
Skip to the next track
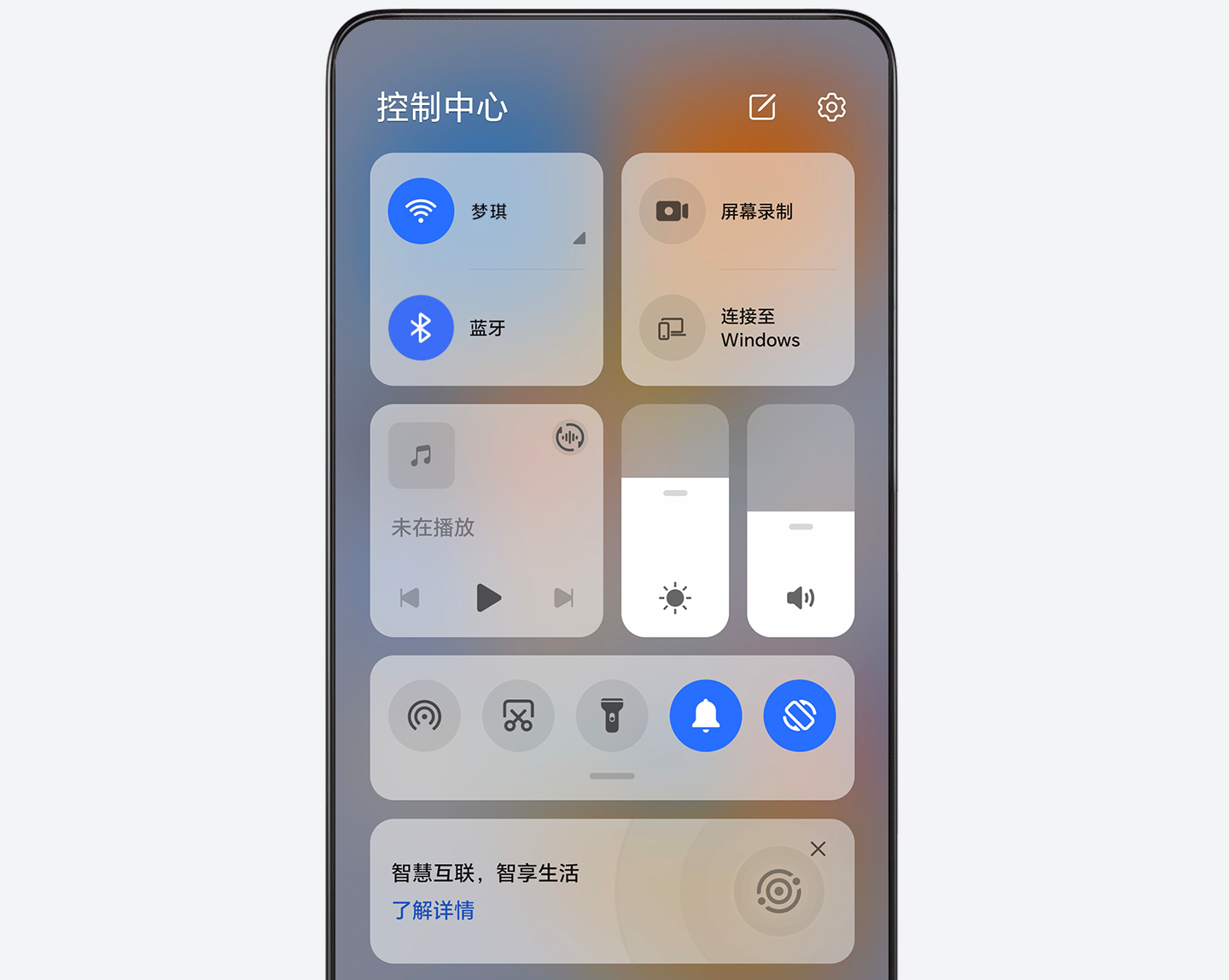point(564,598)
